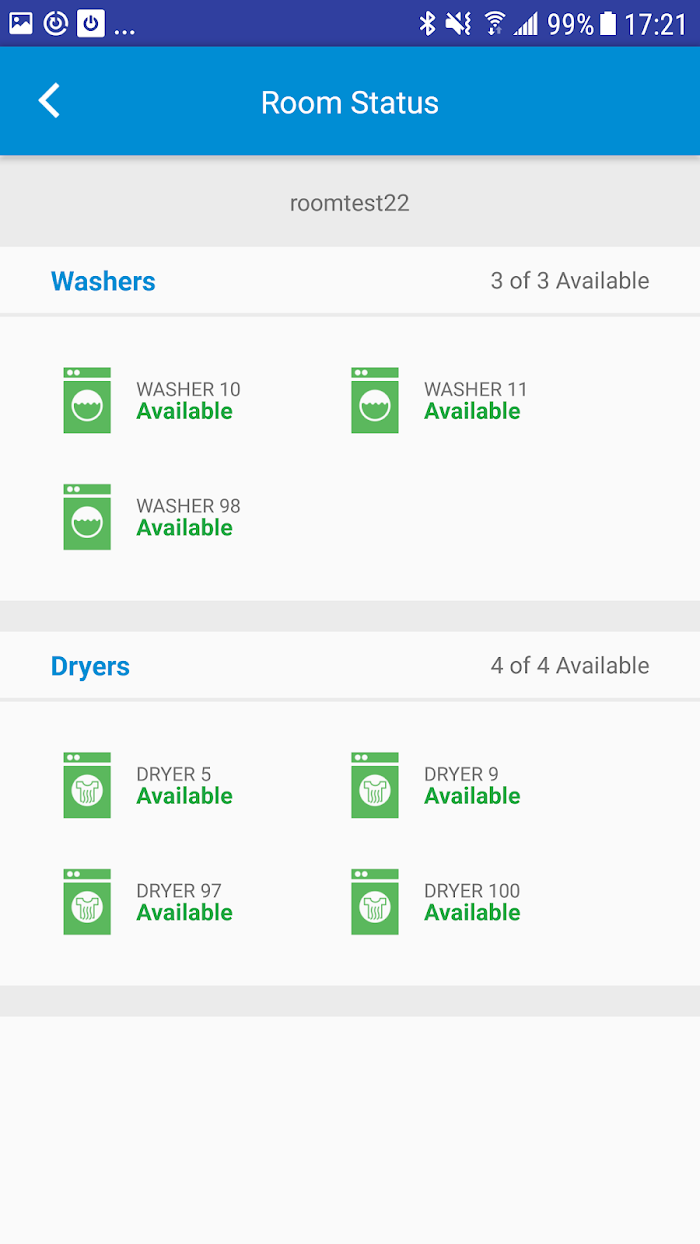Go back from Room Status
This screenshot has width=700, height=1244.
pos(49,102)
